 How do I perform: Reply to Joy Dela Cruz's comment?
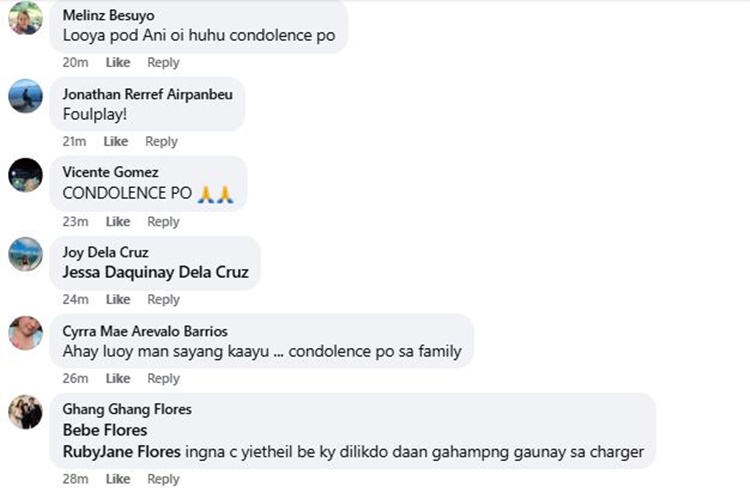coord(163,300)
